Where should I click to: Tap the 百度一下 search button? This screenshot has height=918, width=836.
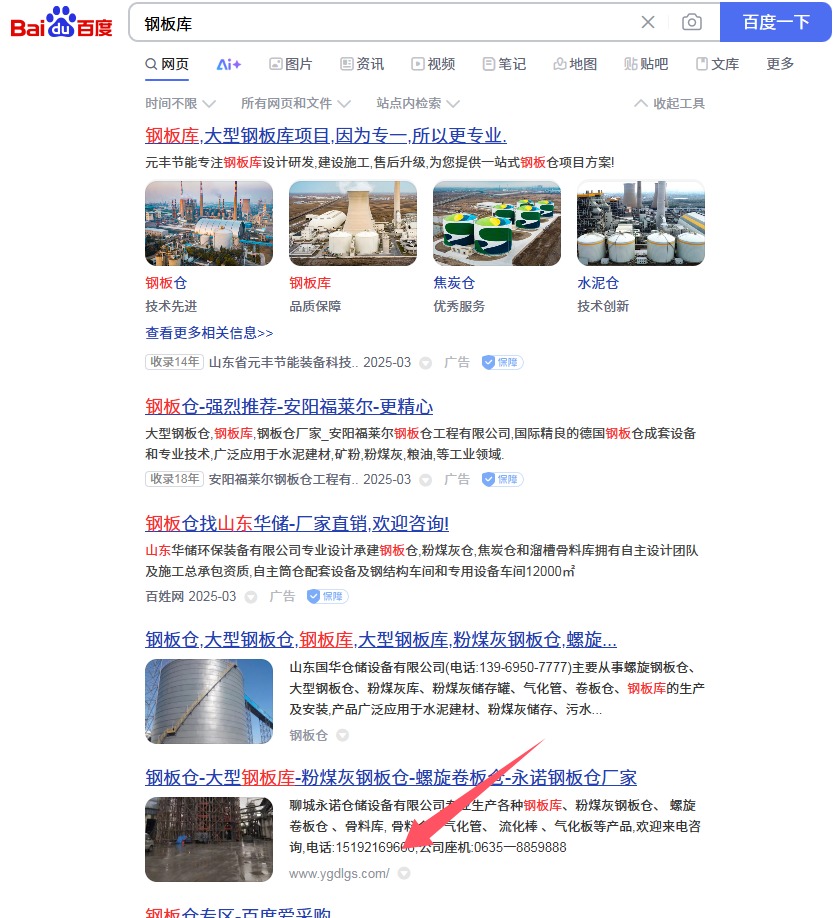coord(776,22)
